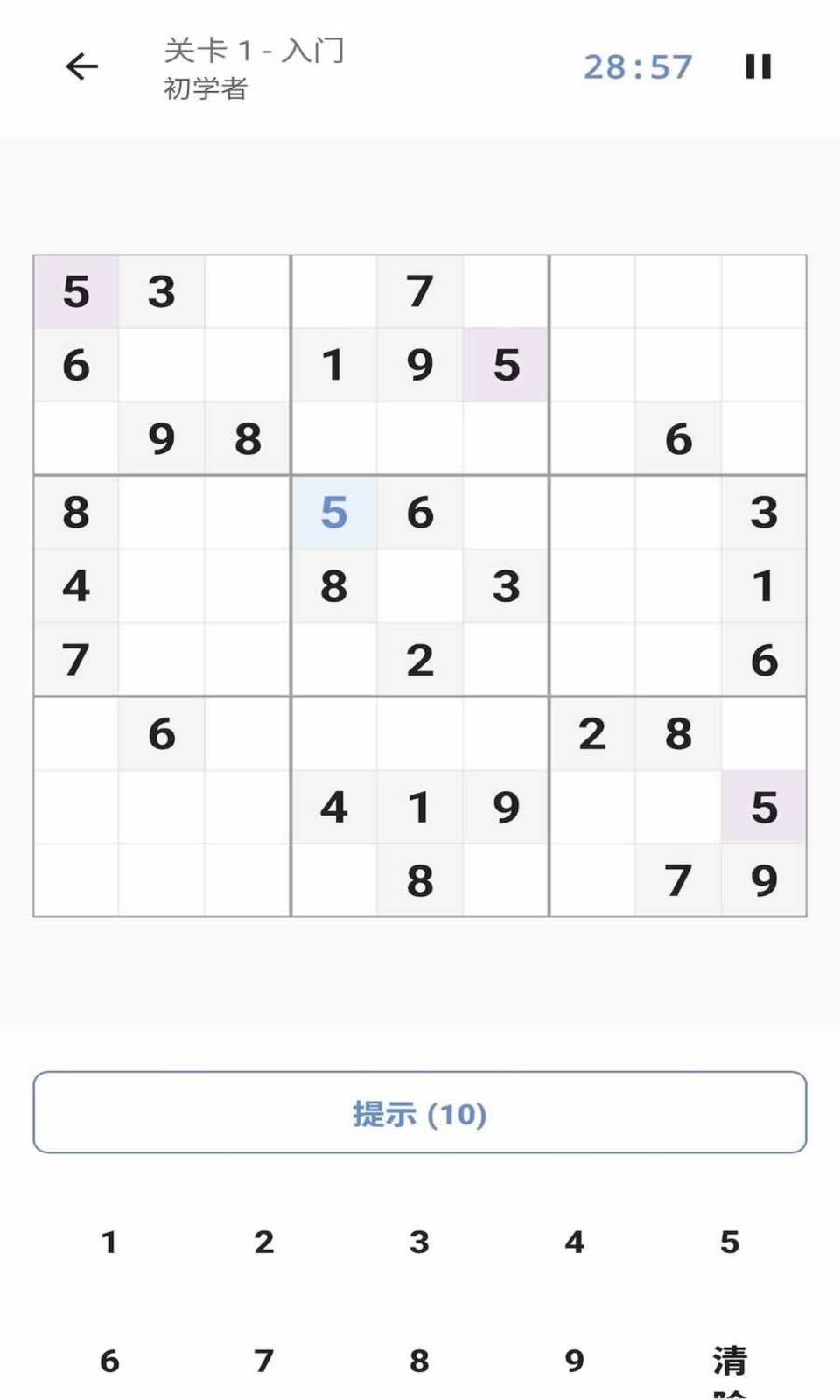The height and width of the screenshot is (1400, 840).
Task: Select the empty cell below the 6 in row three
Action: (678, 514)
